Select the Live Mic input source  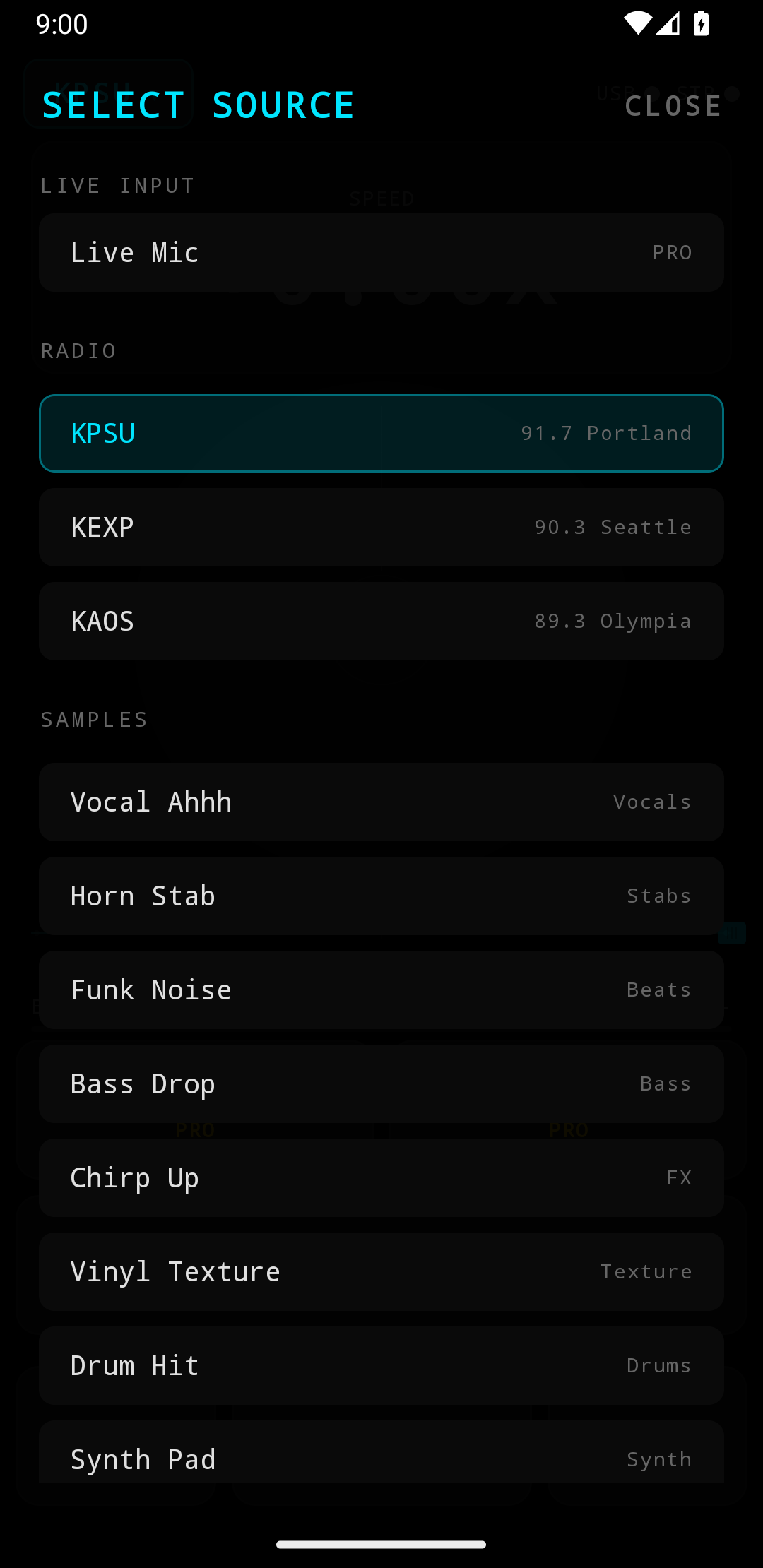381,252
